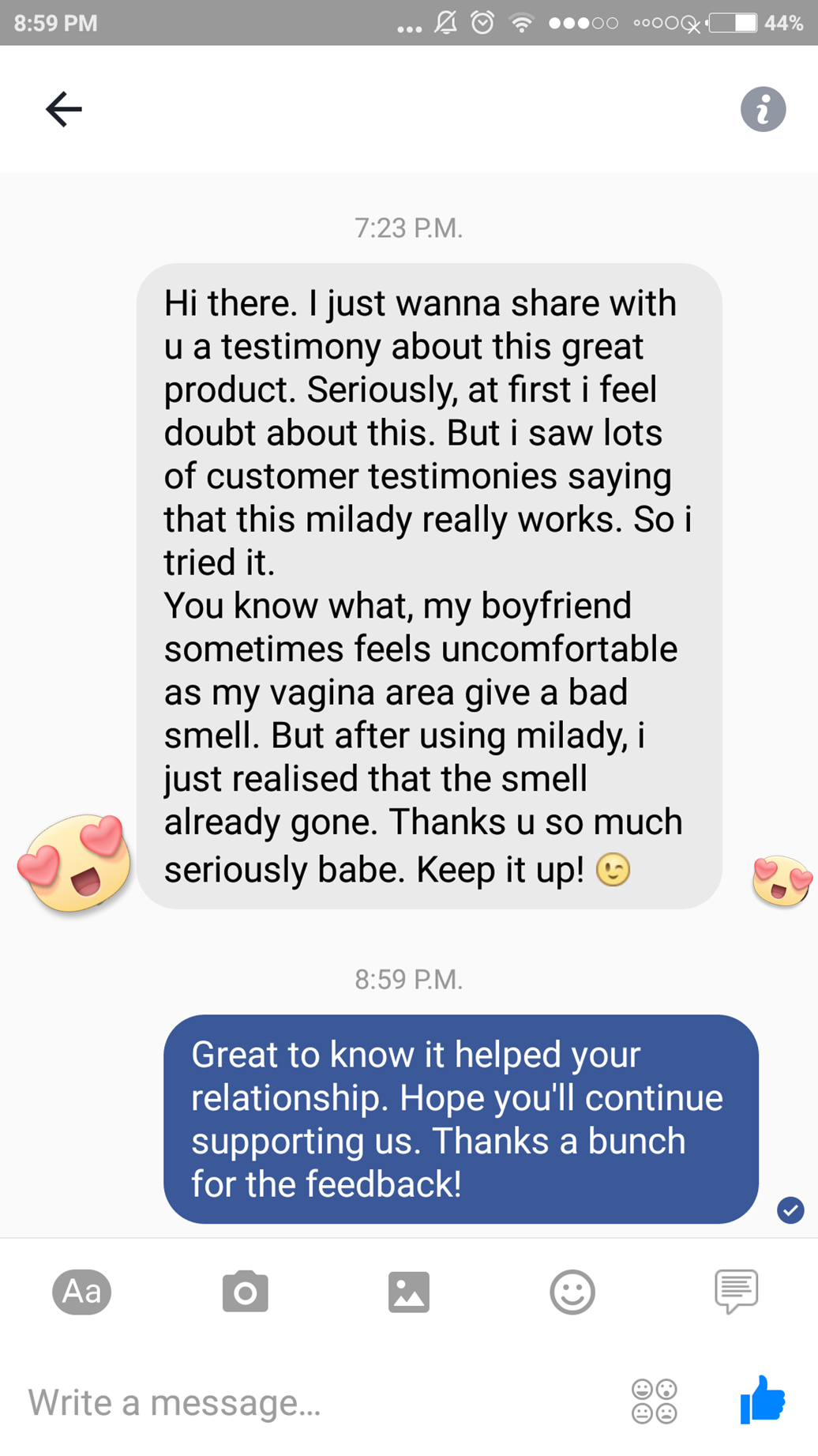
Task: Send a thumbs-up like
Action: click(763, 1399)
